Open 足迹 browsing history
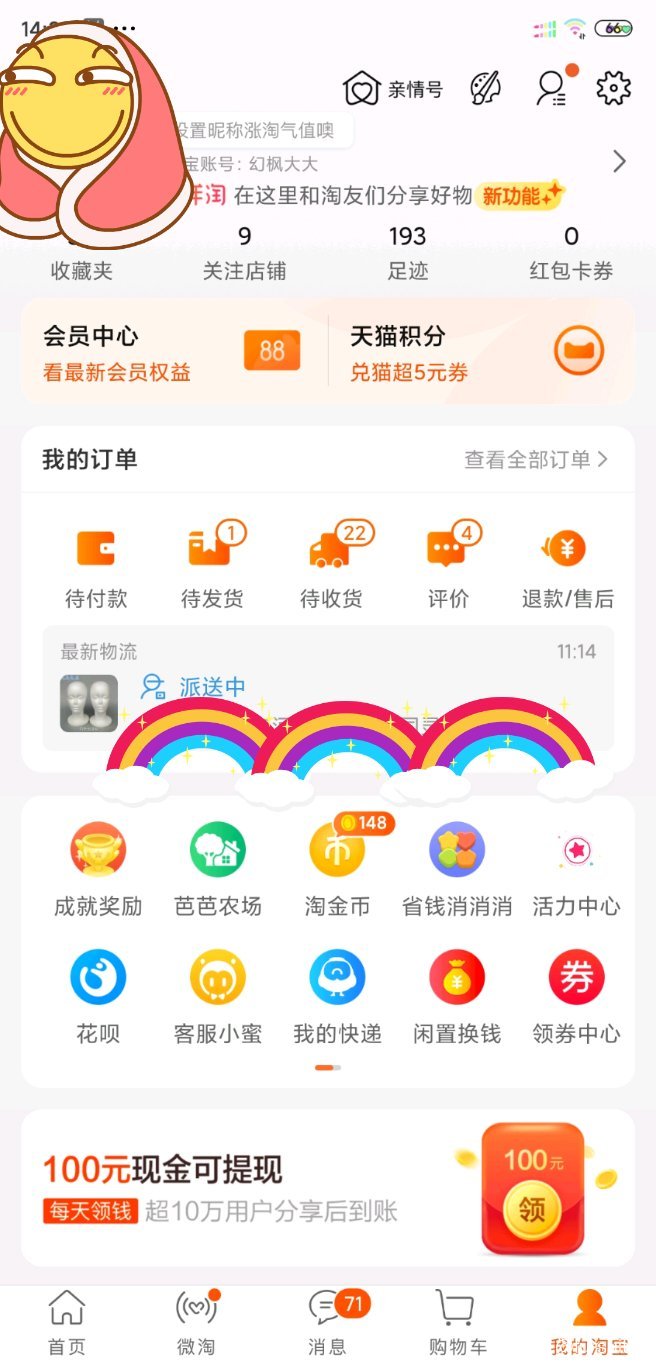 click(x=407, y=253)
